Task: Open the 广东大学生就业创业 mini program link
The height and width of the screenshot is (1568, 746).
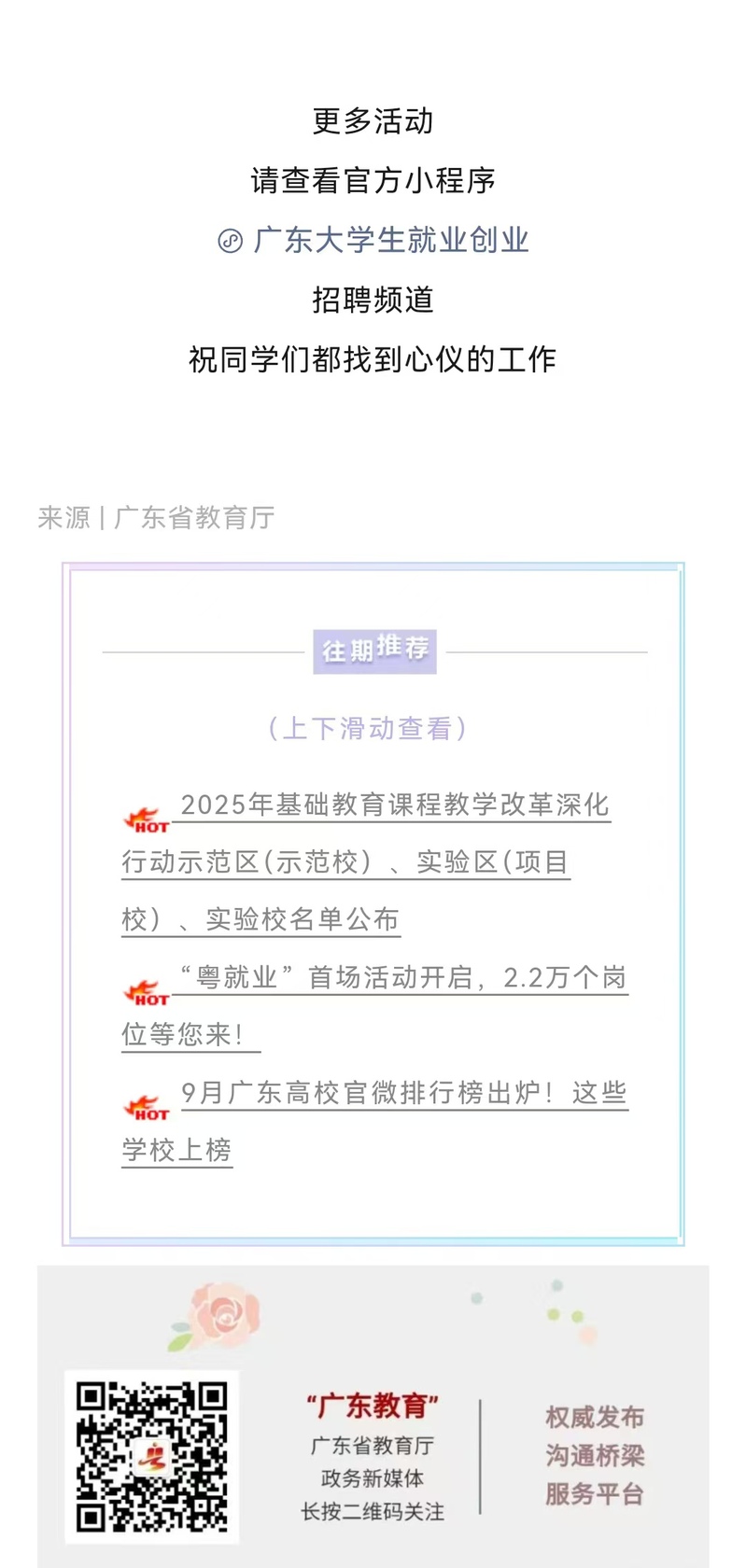Action: point(390,241)
